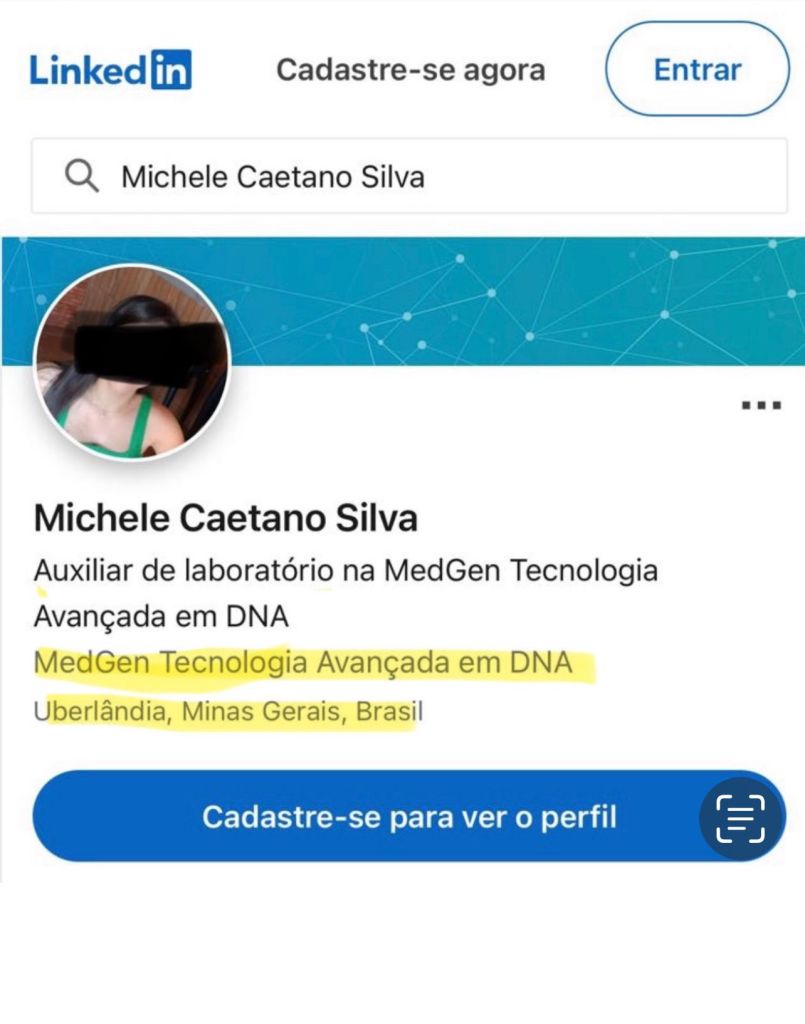The height and width of the screenshot is (1024, 805).
Task: Open the three-dot overflow menu
Action: 760,405
